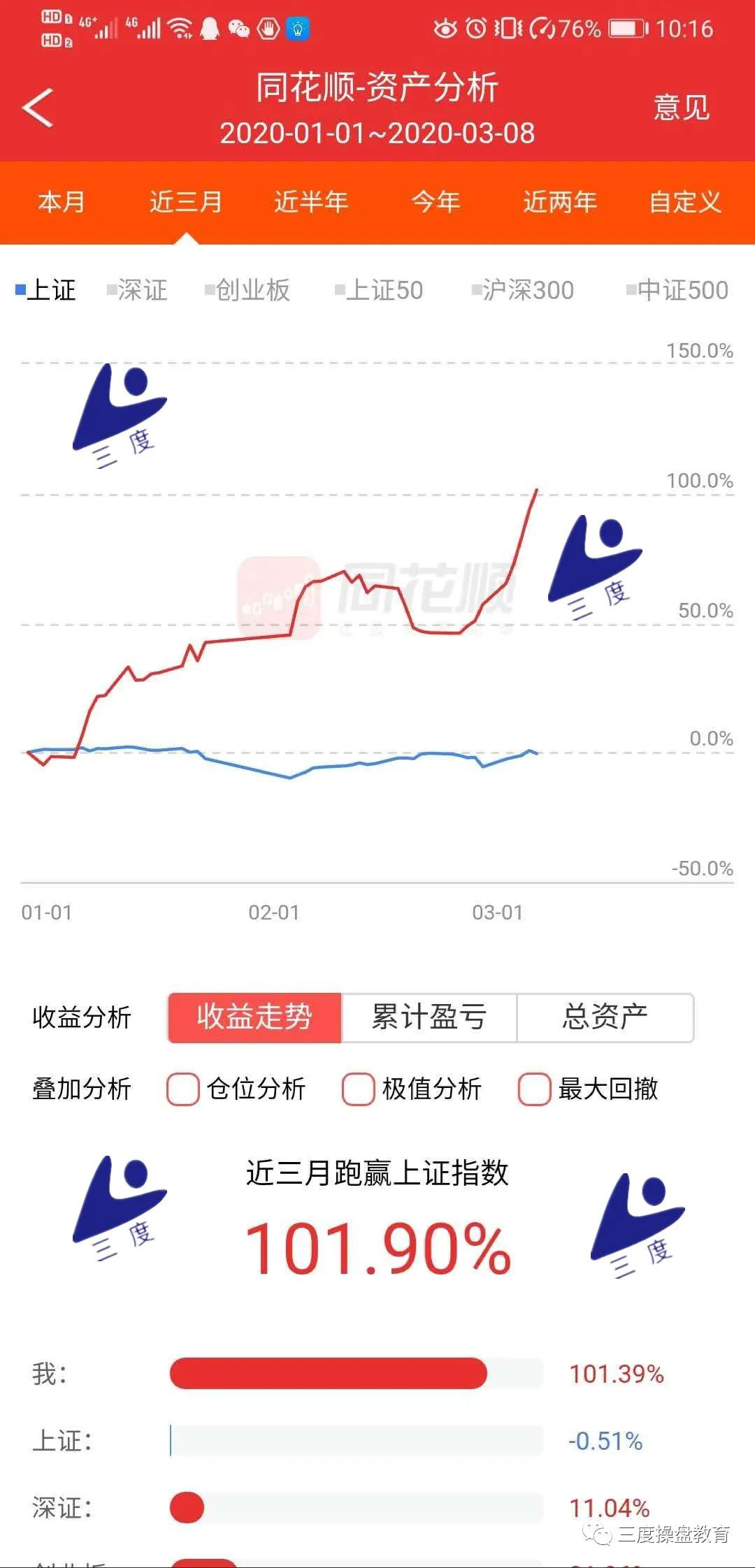Choose the 中证500 benchmark
Viewport: 755px width, 1568px height.
tap(677, 290)
